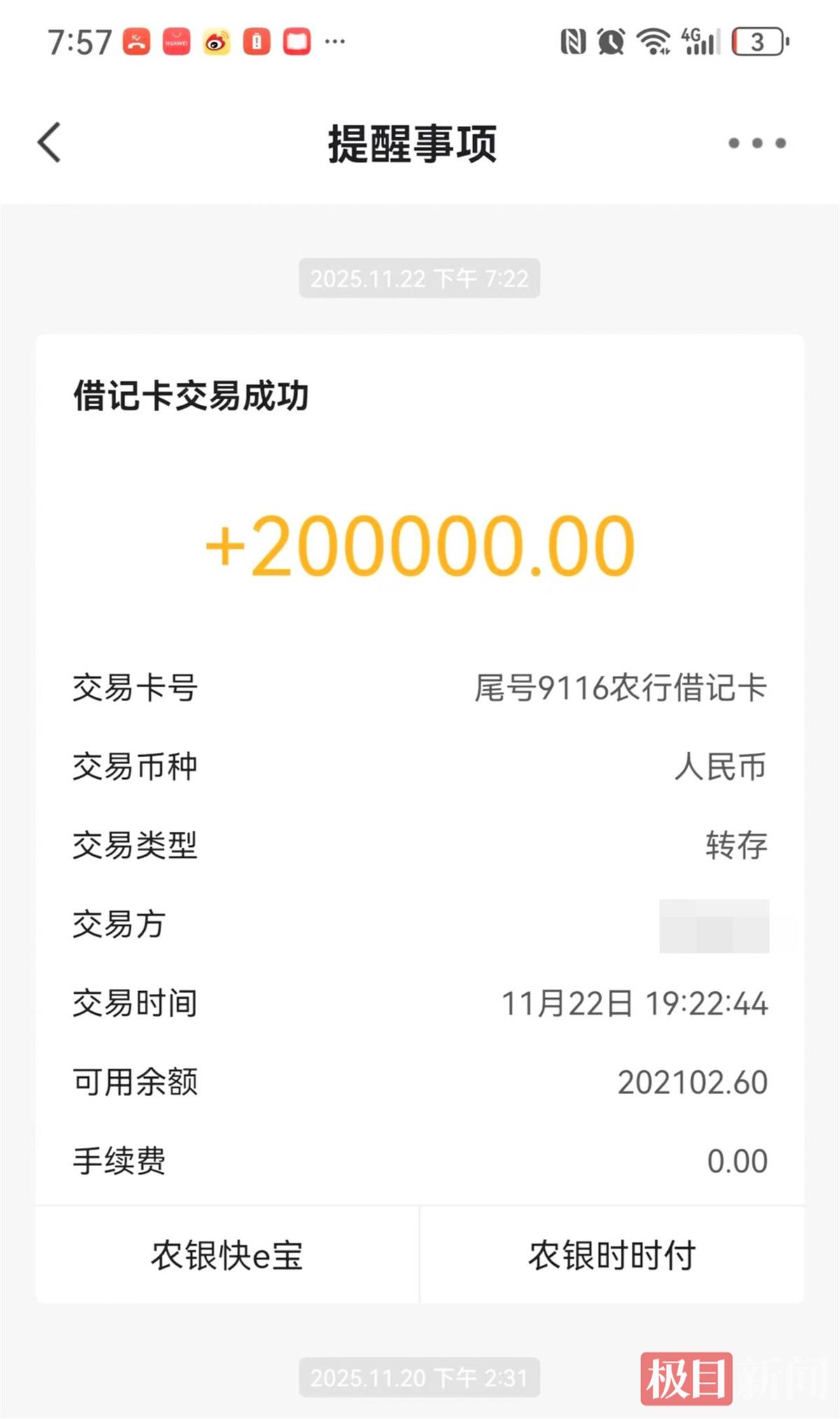
Task: Open 农银快e宝
Action: 227,1255
